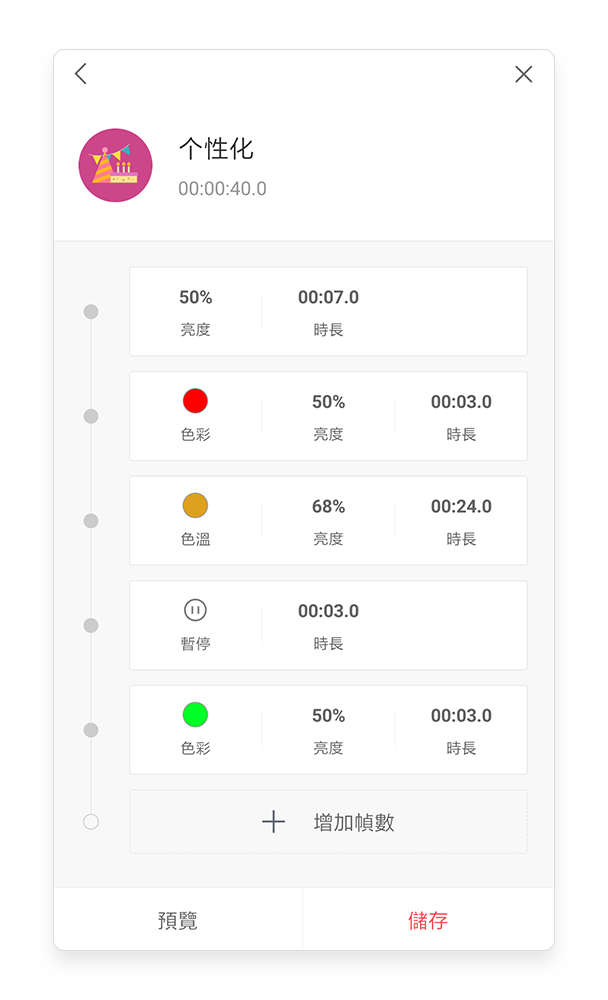Open the 暫停 pause frame

[328, 625]
